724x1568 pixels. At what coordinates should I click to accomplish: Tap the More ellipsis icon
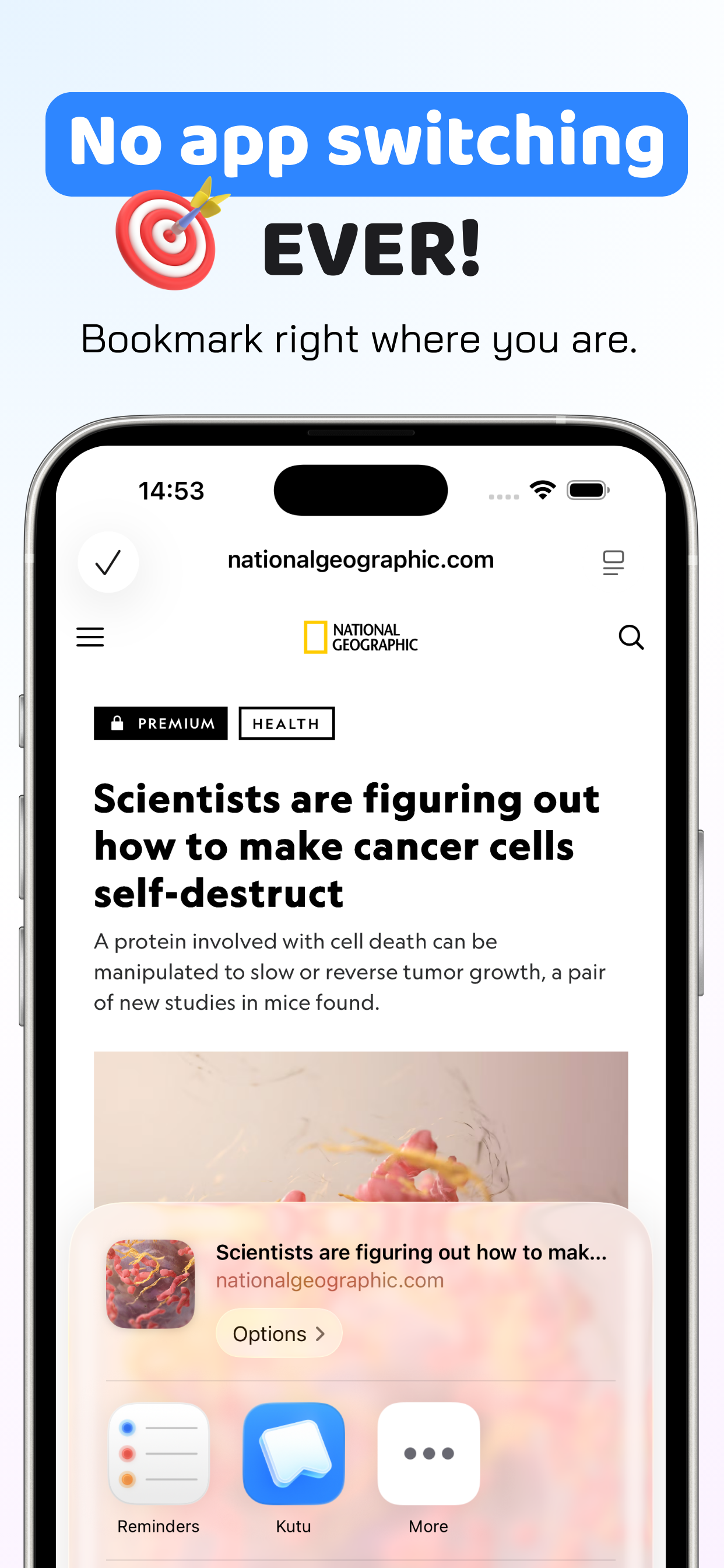(x=428, y=1453)
